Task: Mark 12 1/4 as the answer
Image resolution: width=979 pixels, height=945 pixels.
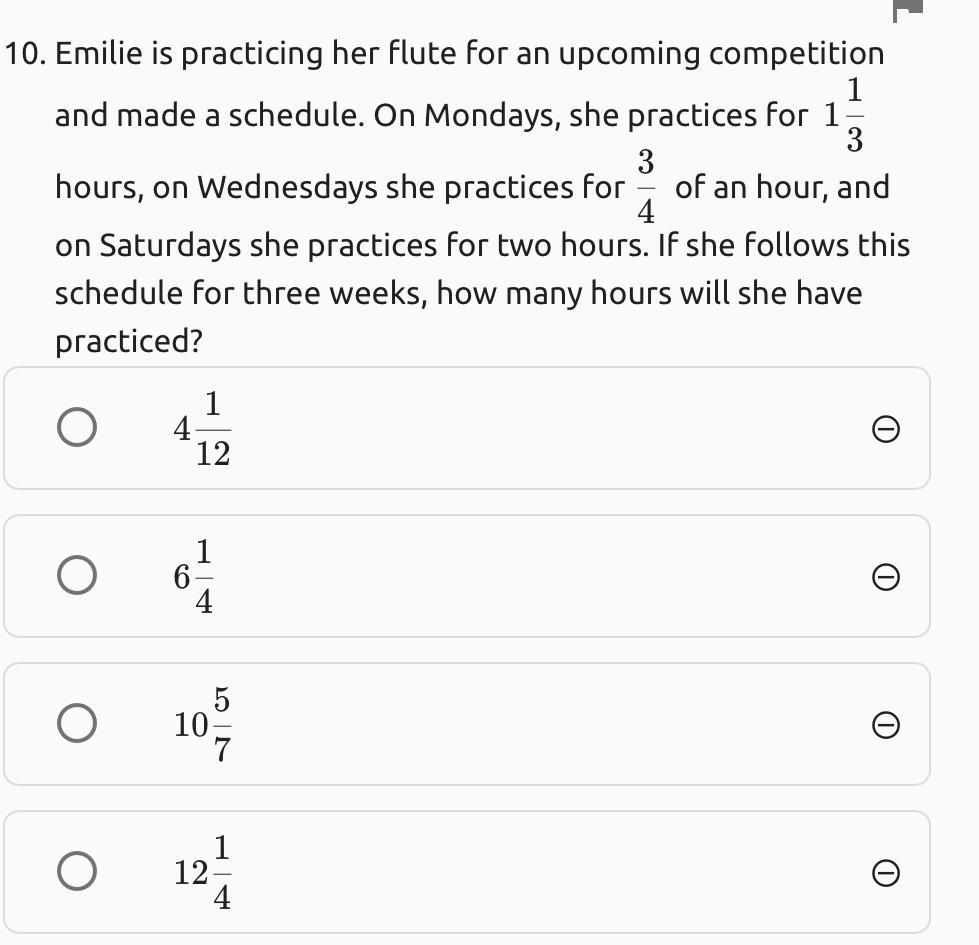Action: click(77, 872)
